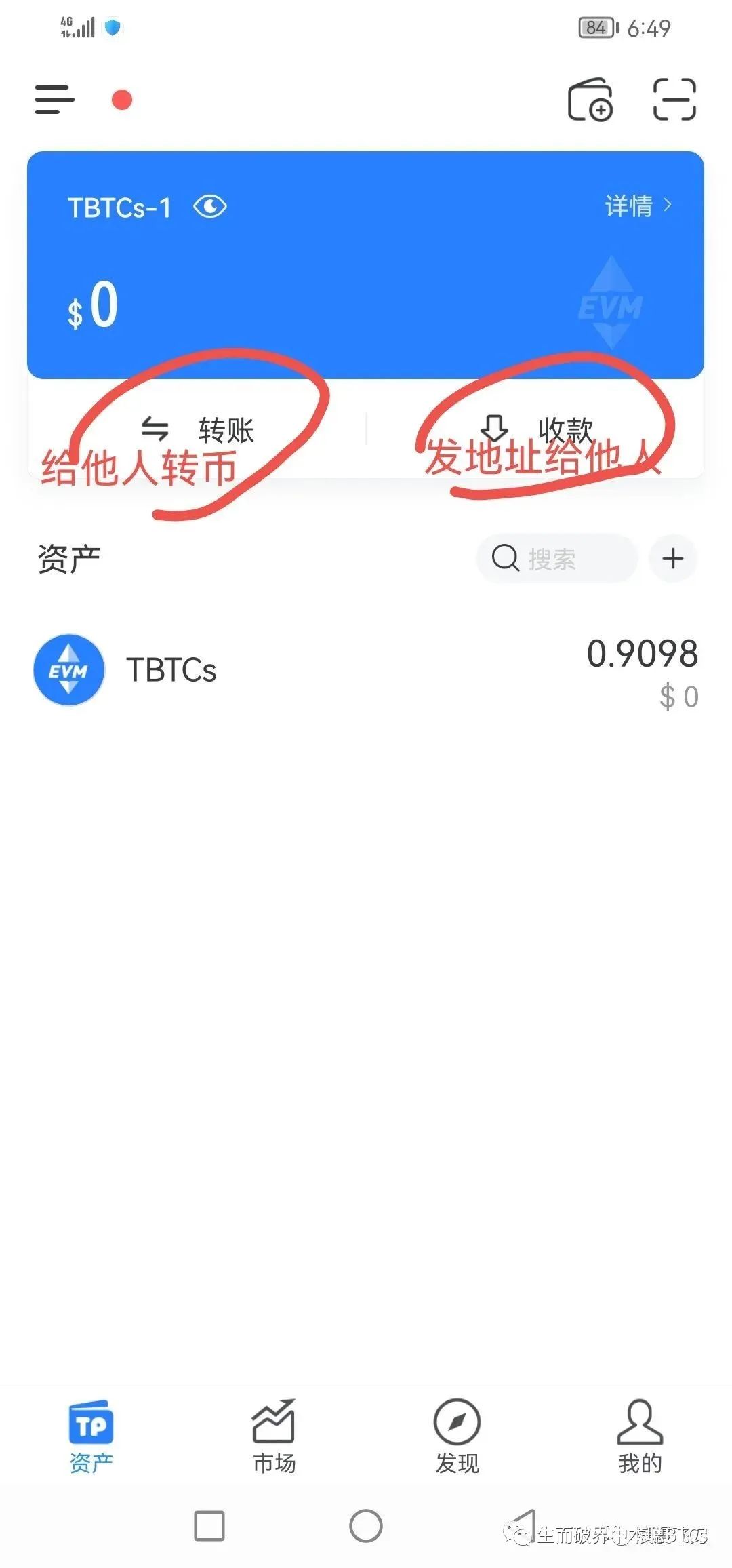Expand wallet details via 详情 chevron

[x=636, y=207]
